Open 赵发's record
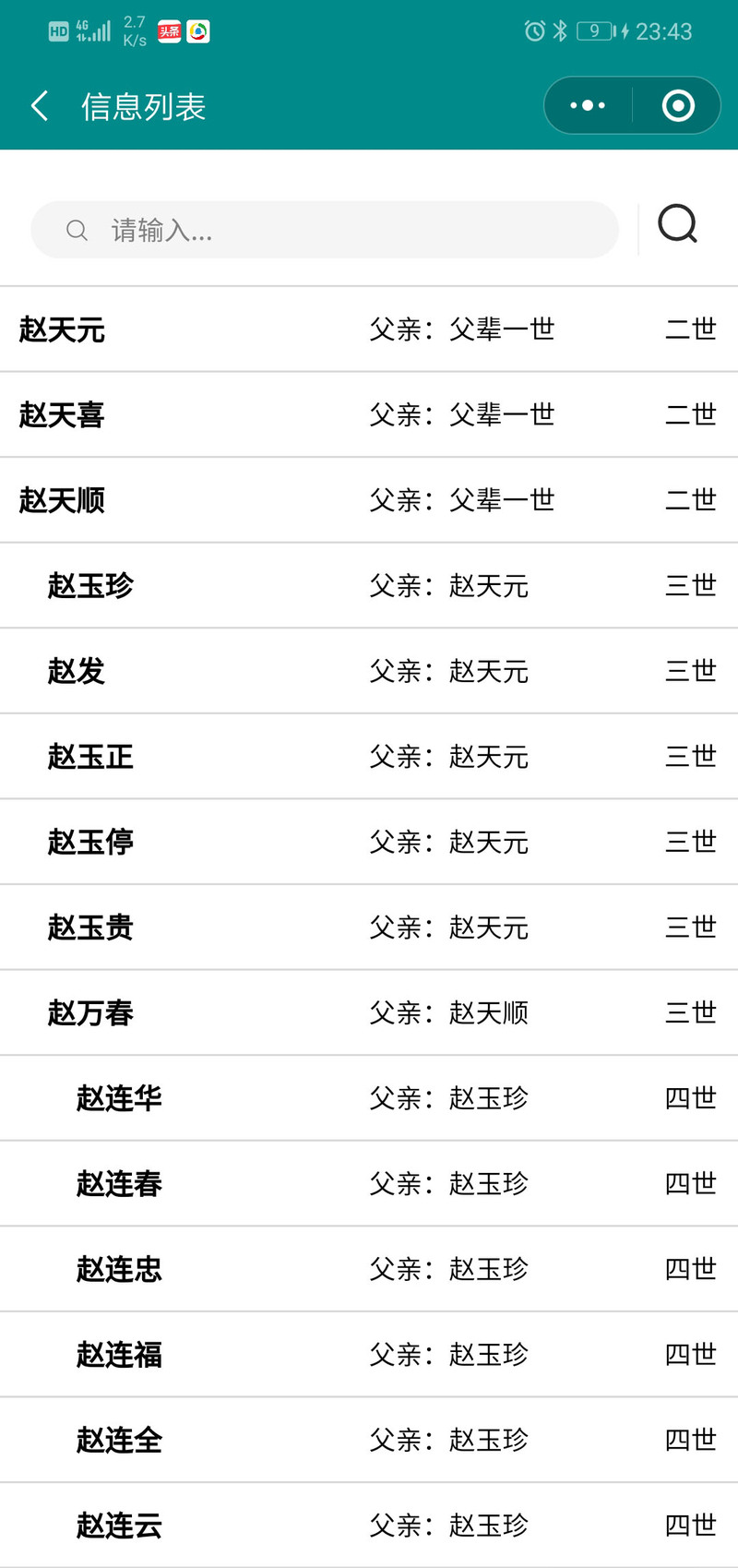The height and width of the screenshot is (1568, 738). point(369,671)
